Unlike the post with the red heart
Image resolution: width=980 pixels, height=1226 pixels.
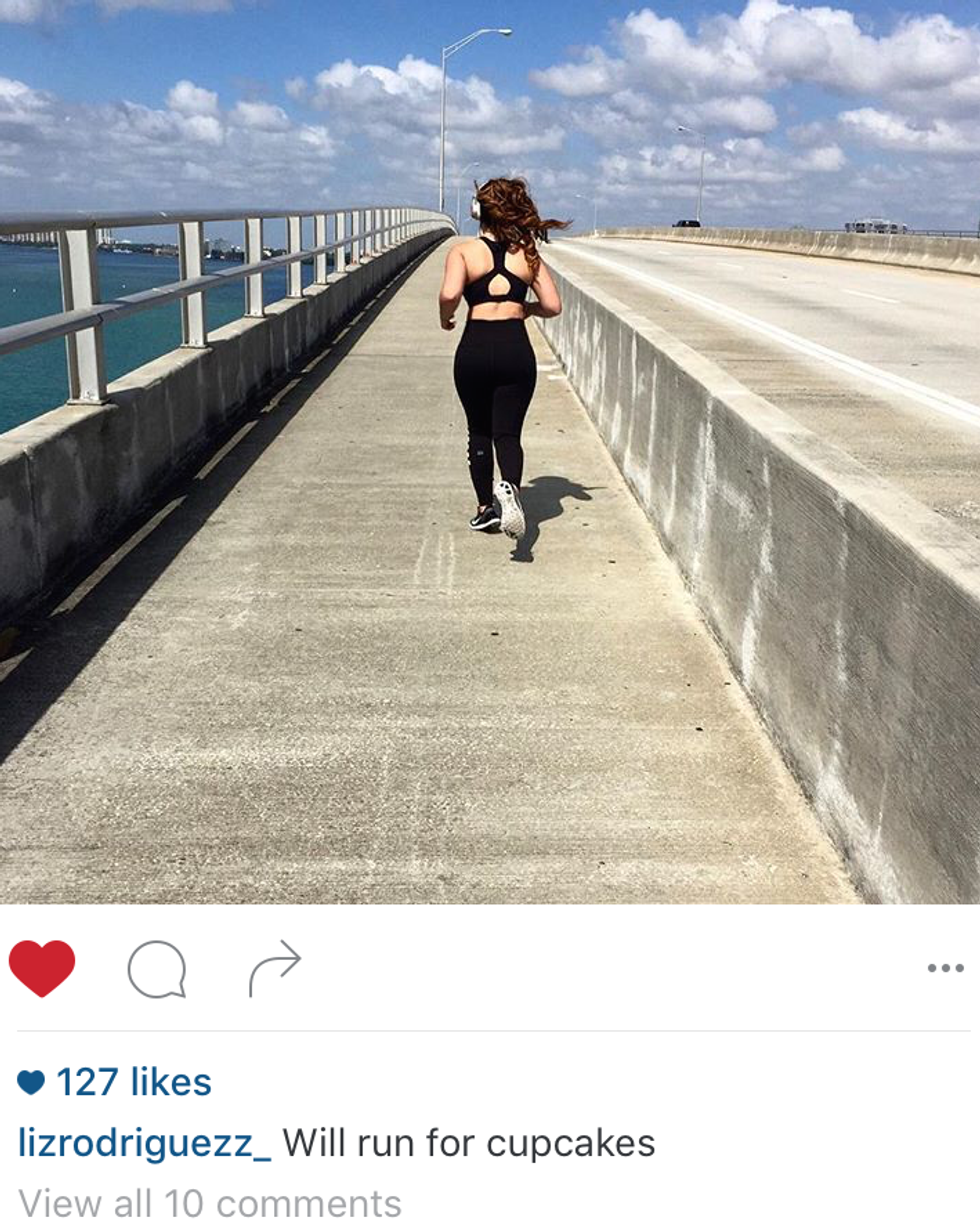(42, 968)
